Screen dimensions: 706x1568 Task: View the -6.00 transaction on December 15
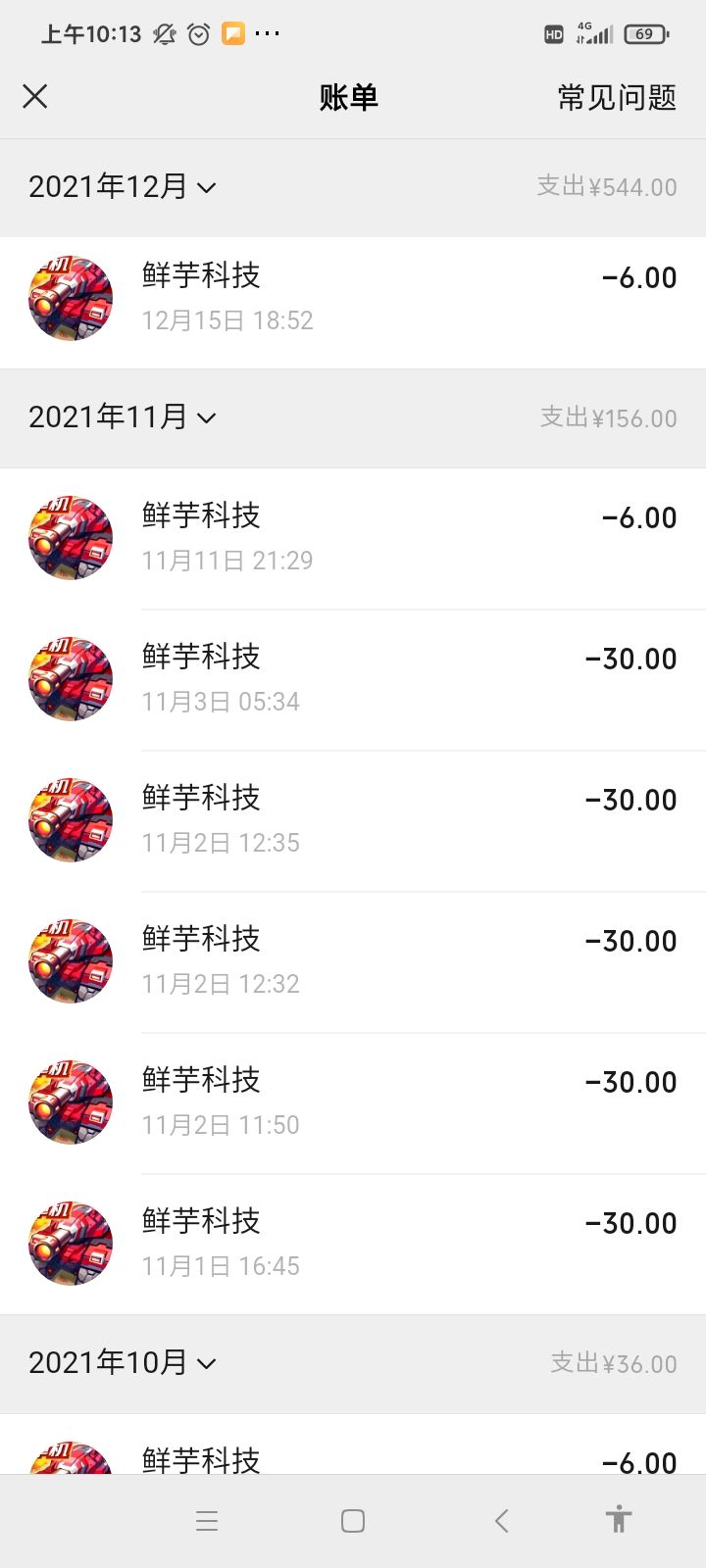[x=639, y=278]
